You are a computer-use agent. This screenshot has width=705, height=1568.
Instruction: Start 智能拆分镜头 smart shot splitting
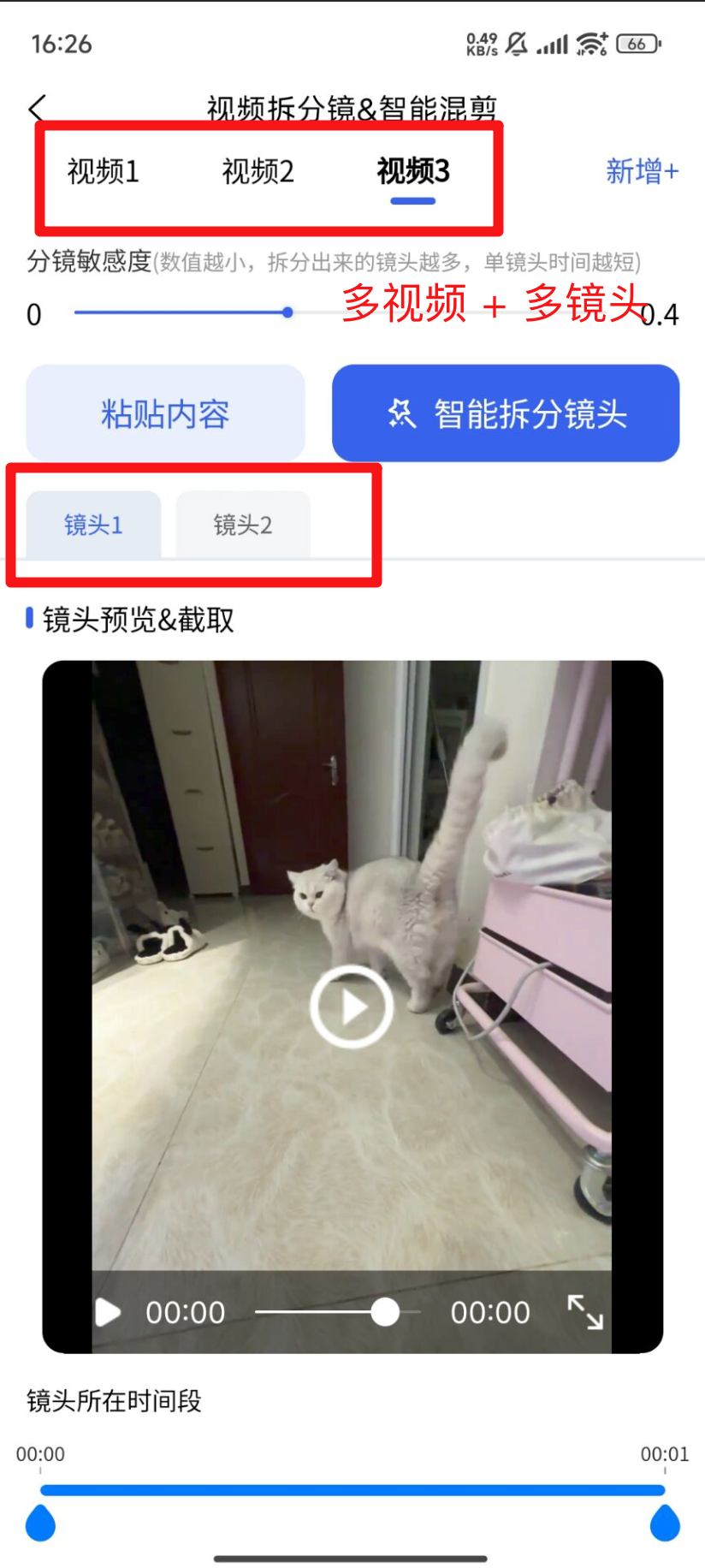pyautogui.click(x=506, y=413)
